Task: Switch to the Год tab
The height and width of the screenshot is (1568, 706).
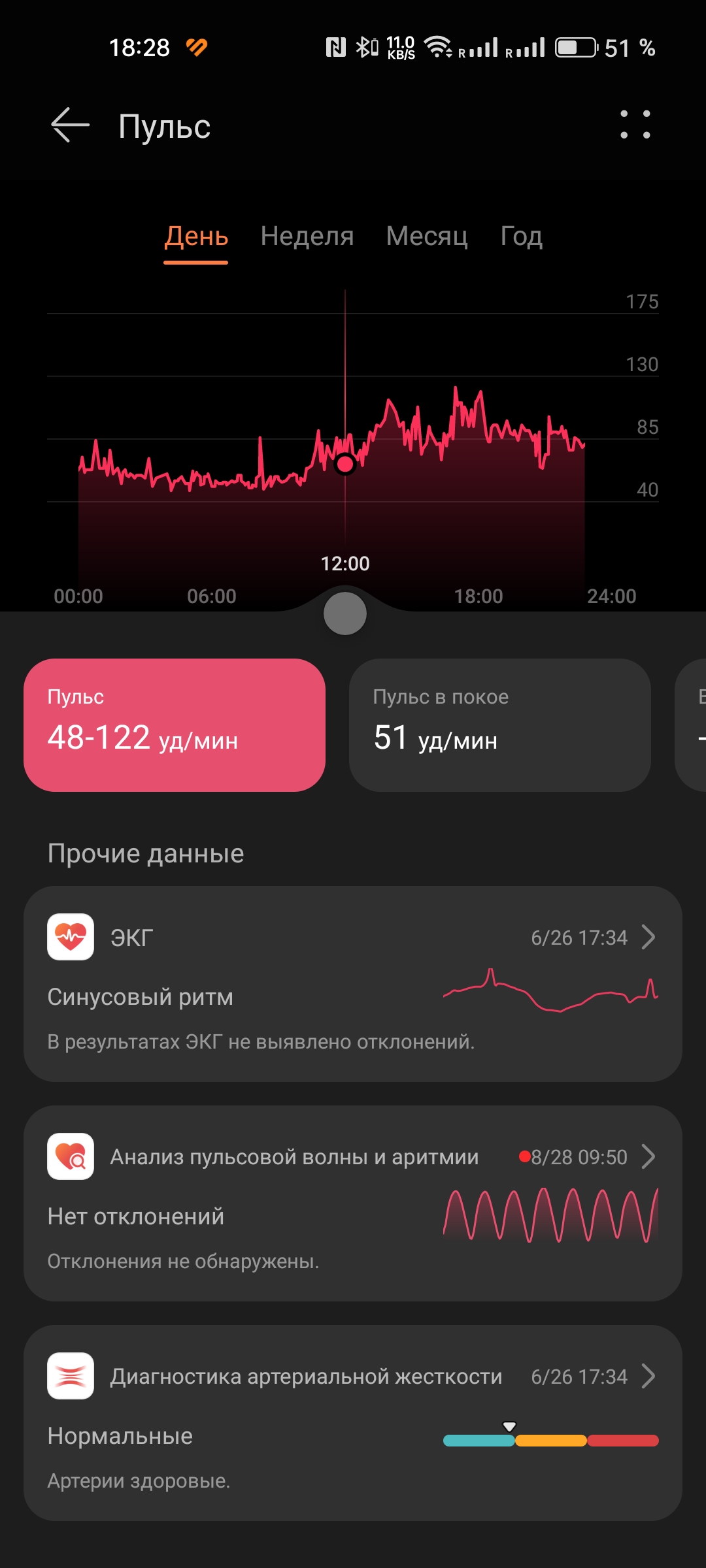Action: (521, 237)
